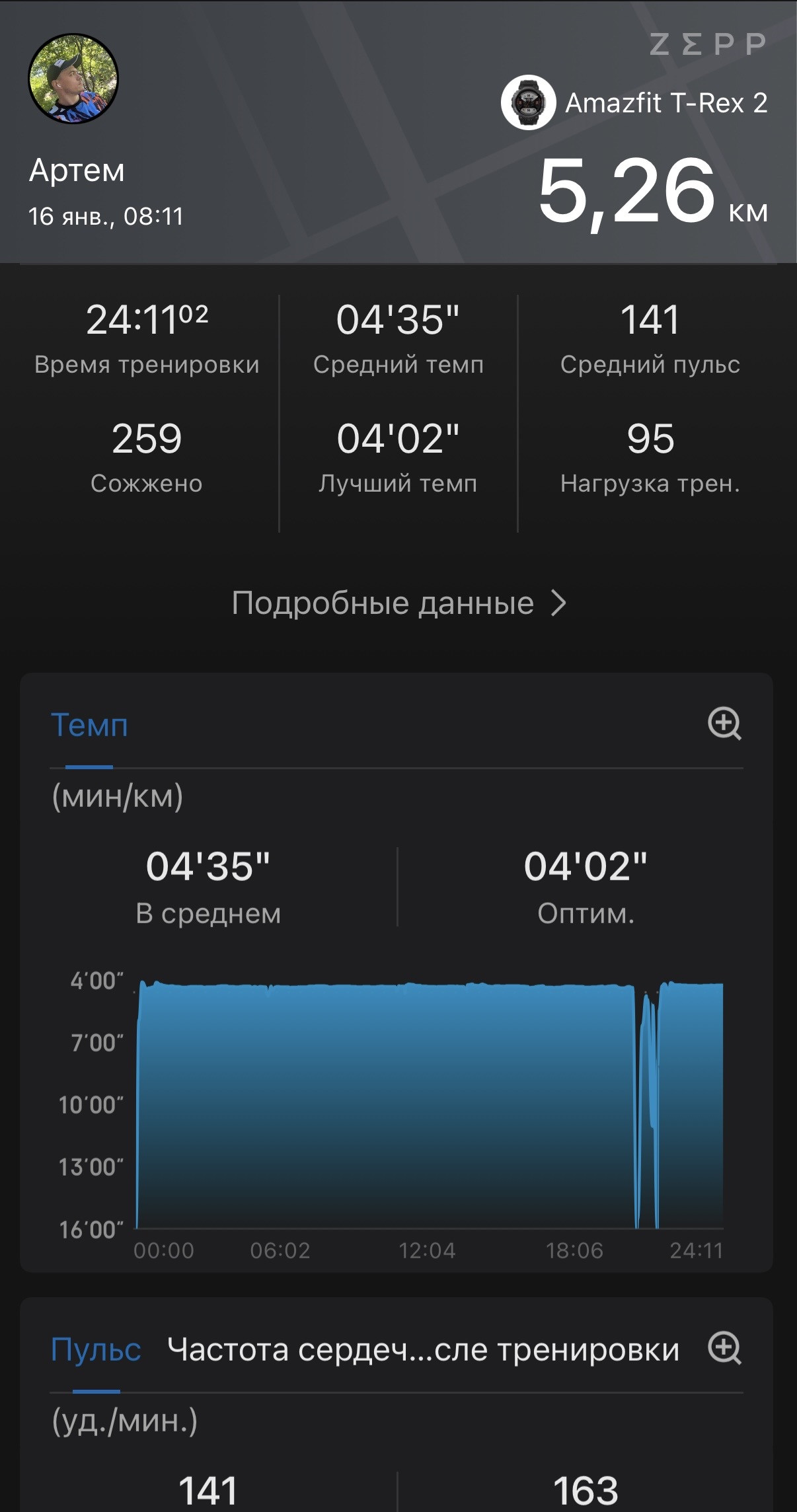Viewport: 797px width, 1512px height.
Task: Select the Темп tab
Action: click(x=89, y=725)
